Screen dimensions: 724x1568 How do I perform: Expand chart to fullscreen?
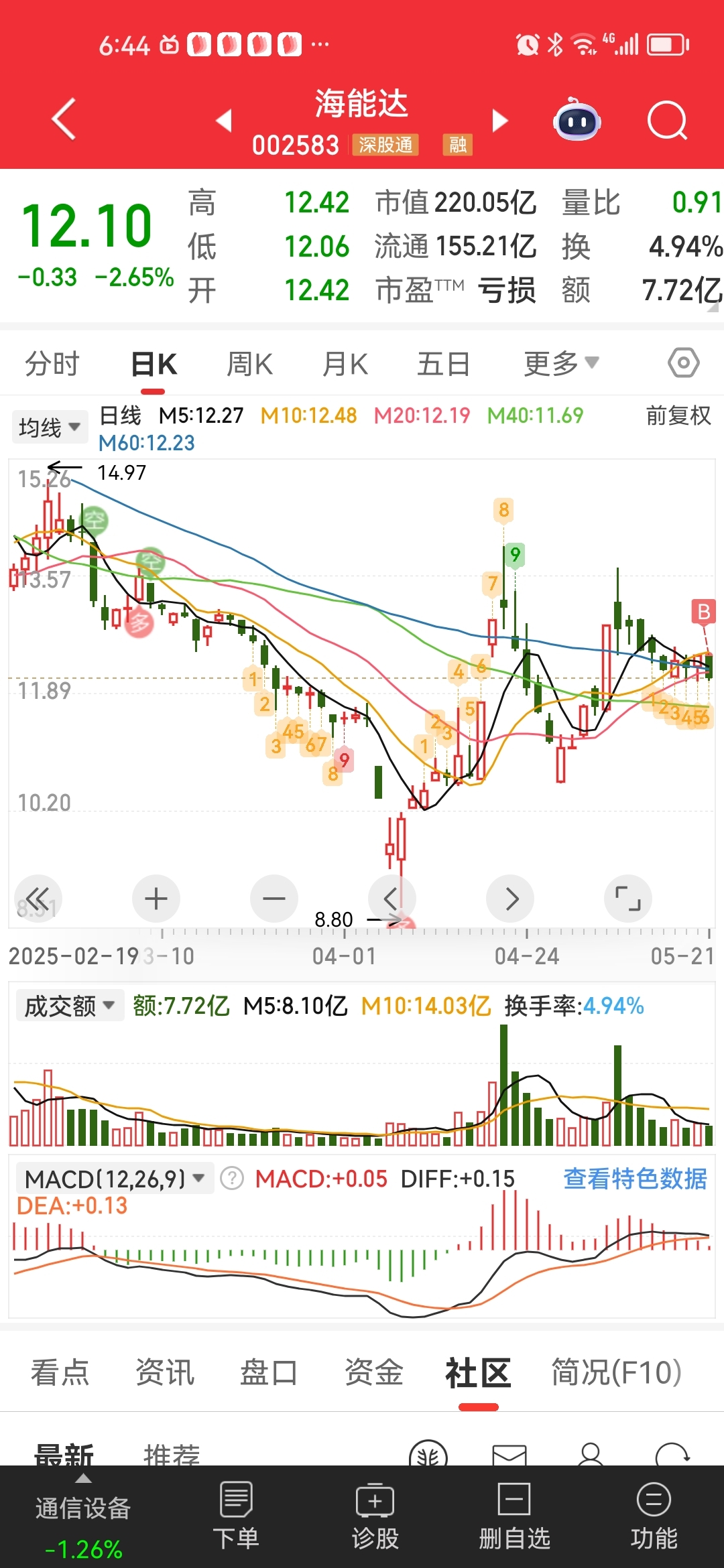tap(628, 899)
